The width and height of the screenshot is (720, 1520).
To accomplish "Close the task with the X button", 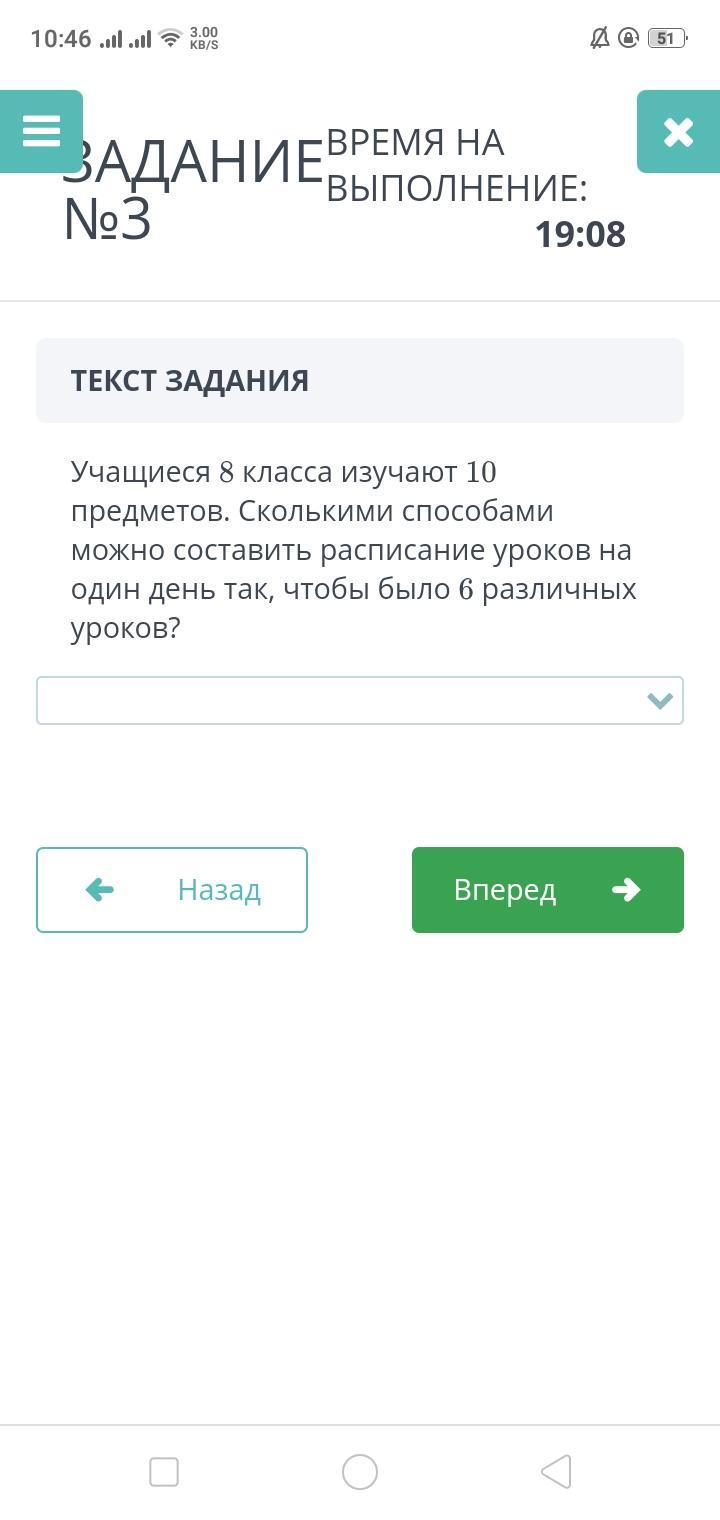I will coord(678,132).
